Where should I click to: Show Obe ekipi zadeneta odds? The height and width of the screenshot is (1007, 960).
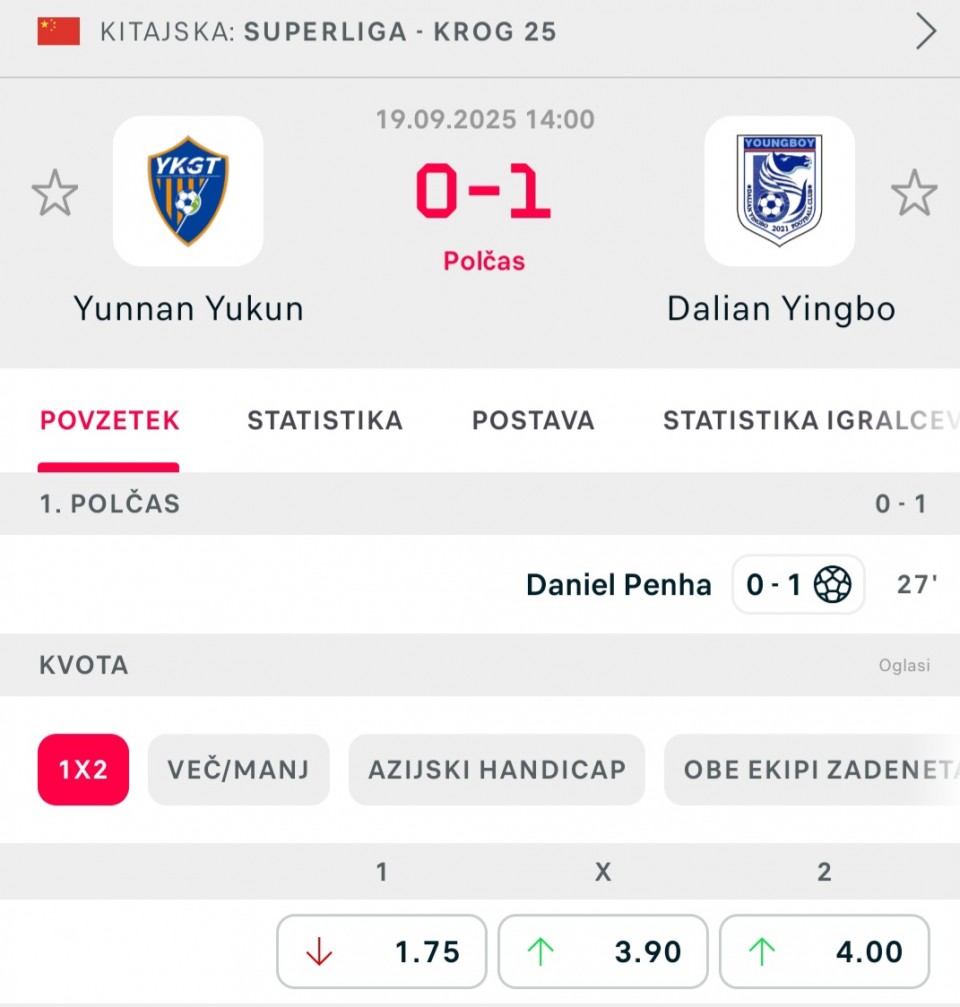[812, 770]
